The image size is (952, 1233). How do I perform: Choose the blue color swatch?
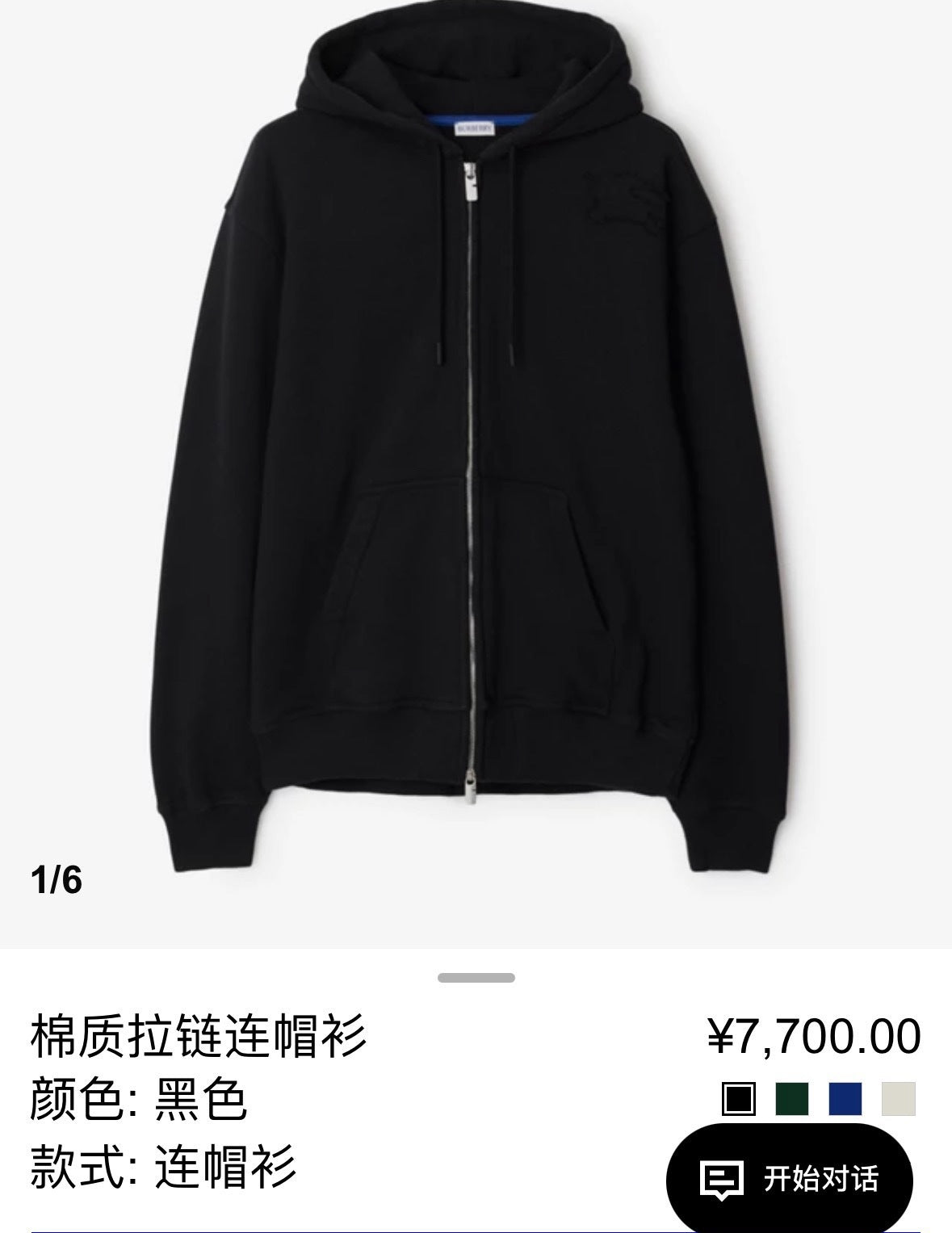(845, 1099)
